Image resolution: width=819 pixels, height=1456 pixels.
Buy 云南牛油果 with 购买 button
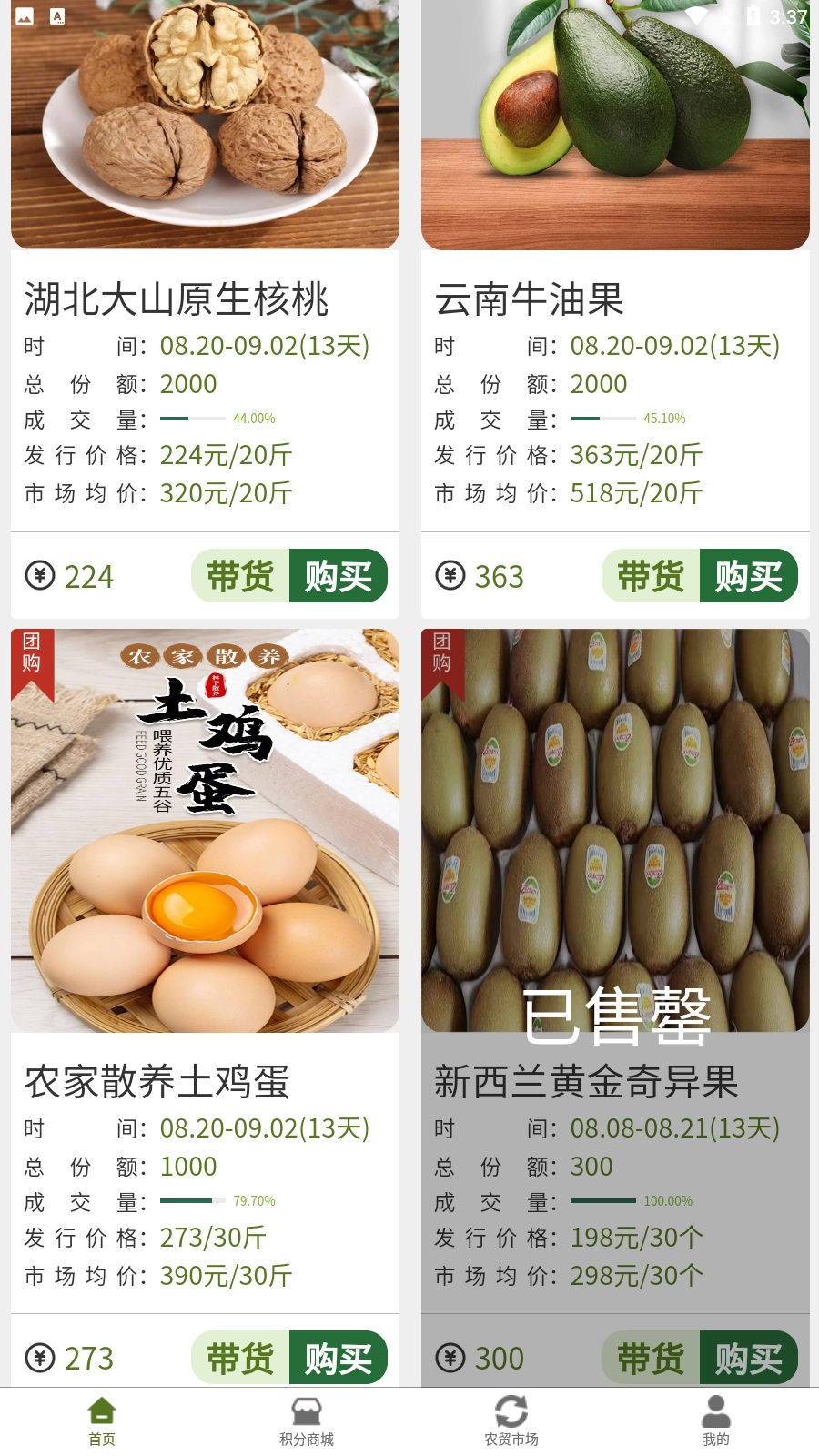click(749, 576)
